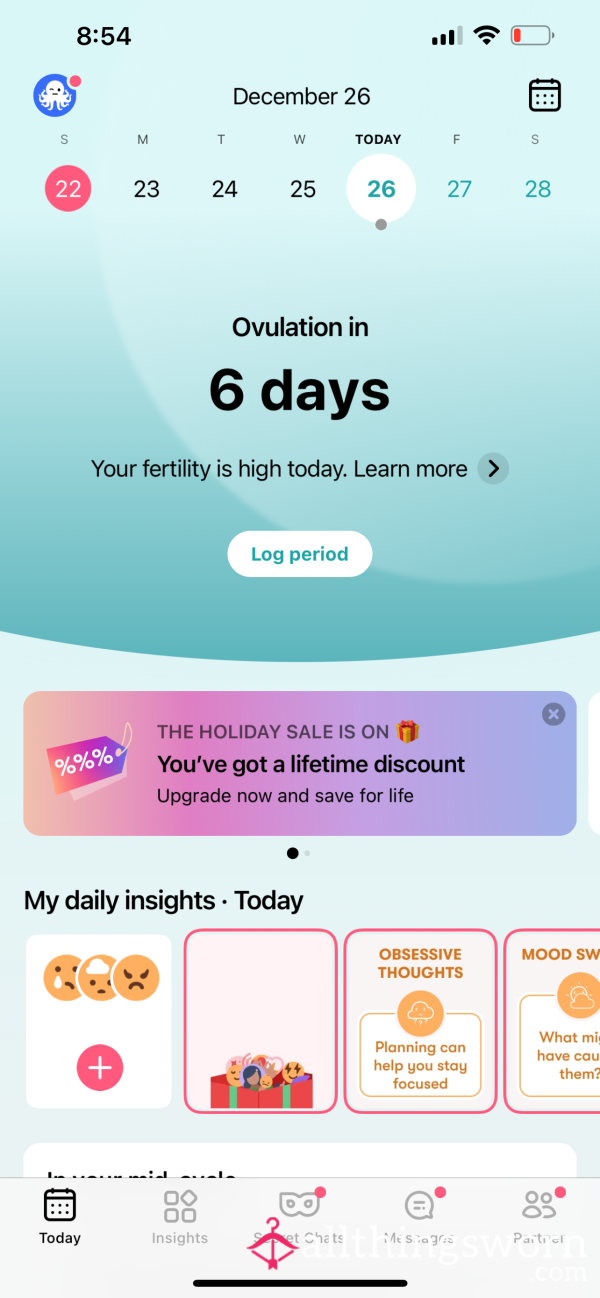
Task: Dismiss the Holiday Sale banner
Action: click(553, 714)
